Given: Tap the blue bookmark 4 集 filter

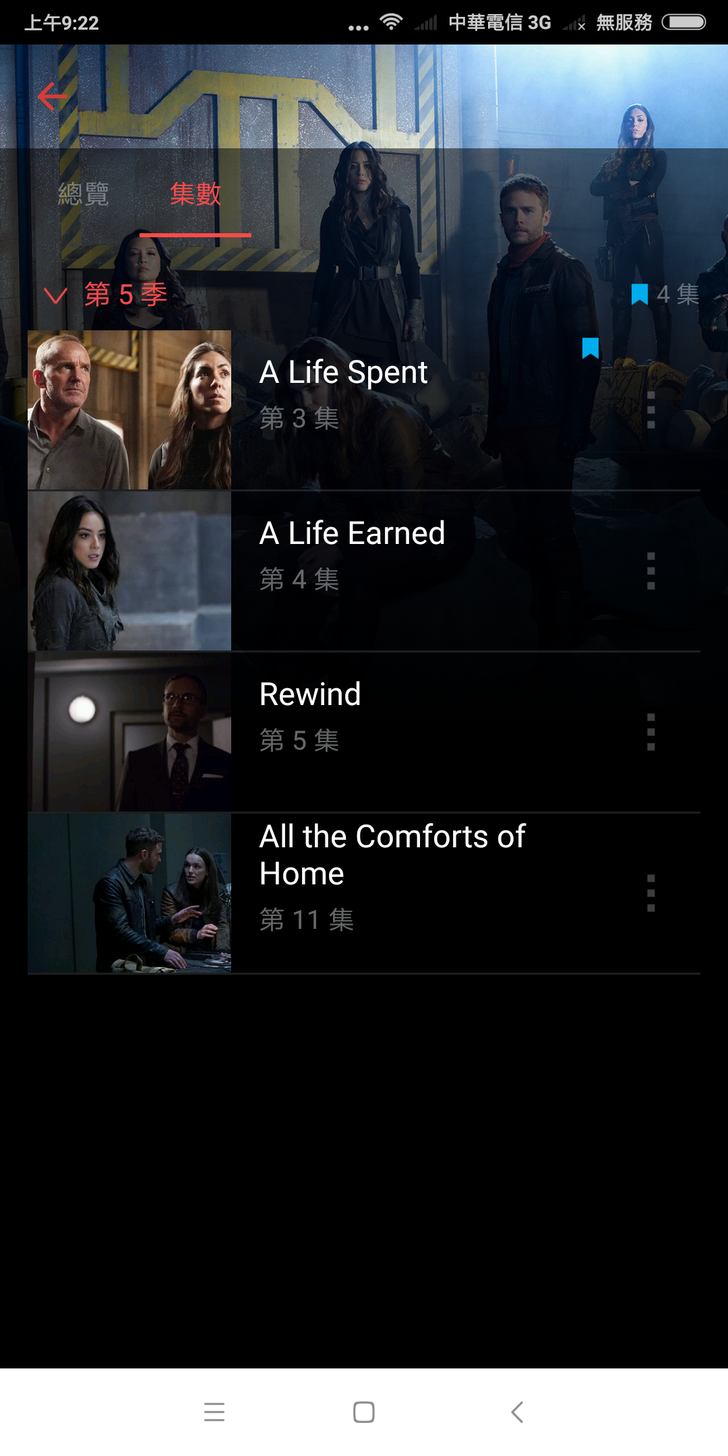Looking at the screenshot, I should coord(664,294).
